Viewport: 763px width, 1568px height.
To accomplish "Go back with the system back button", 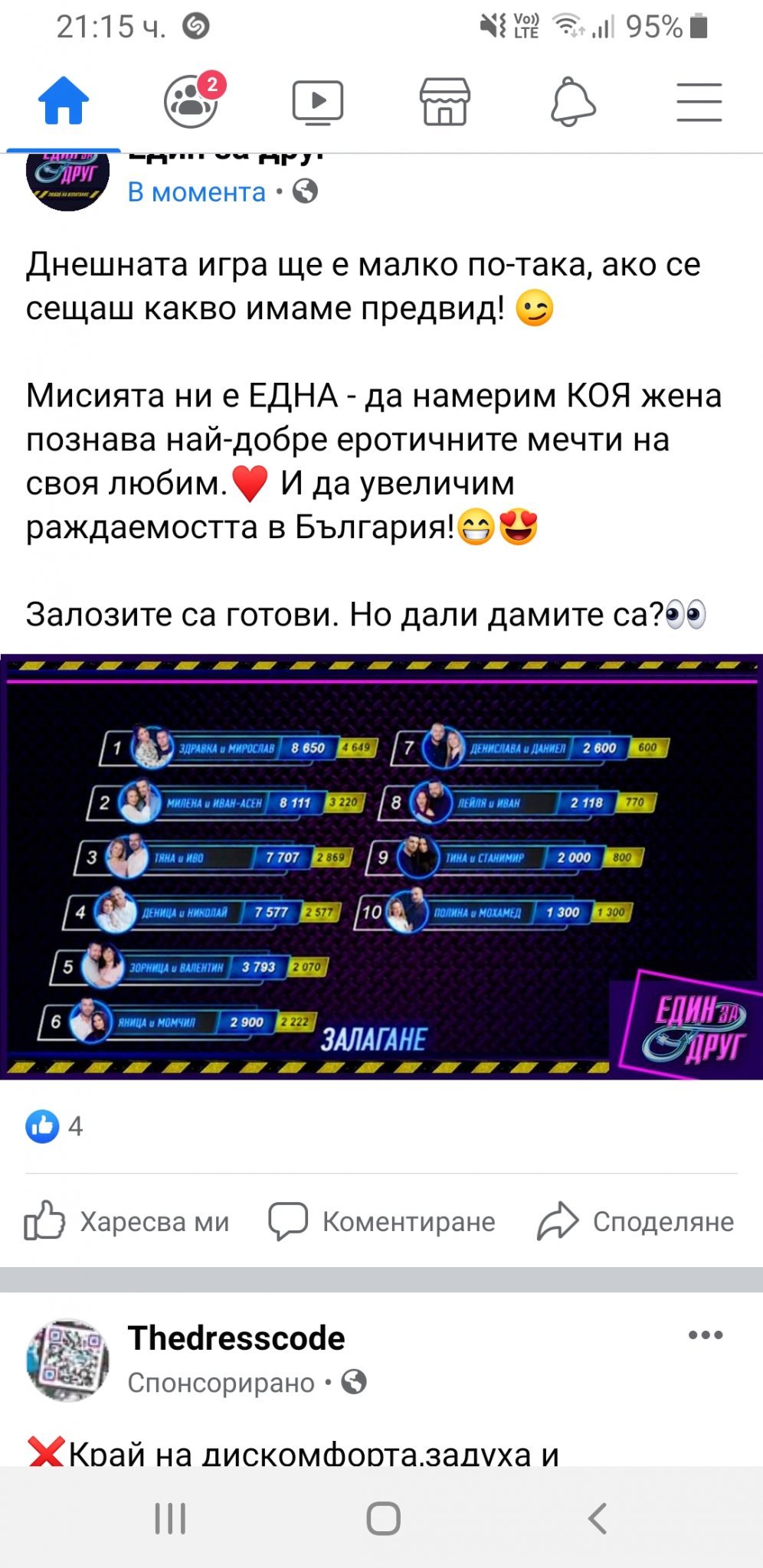I will (x=597, y=1518).
